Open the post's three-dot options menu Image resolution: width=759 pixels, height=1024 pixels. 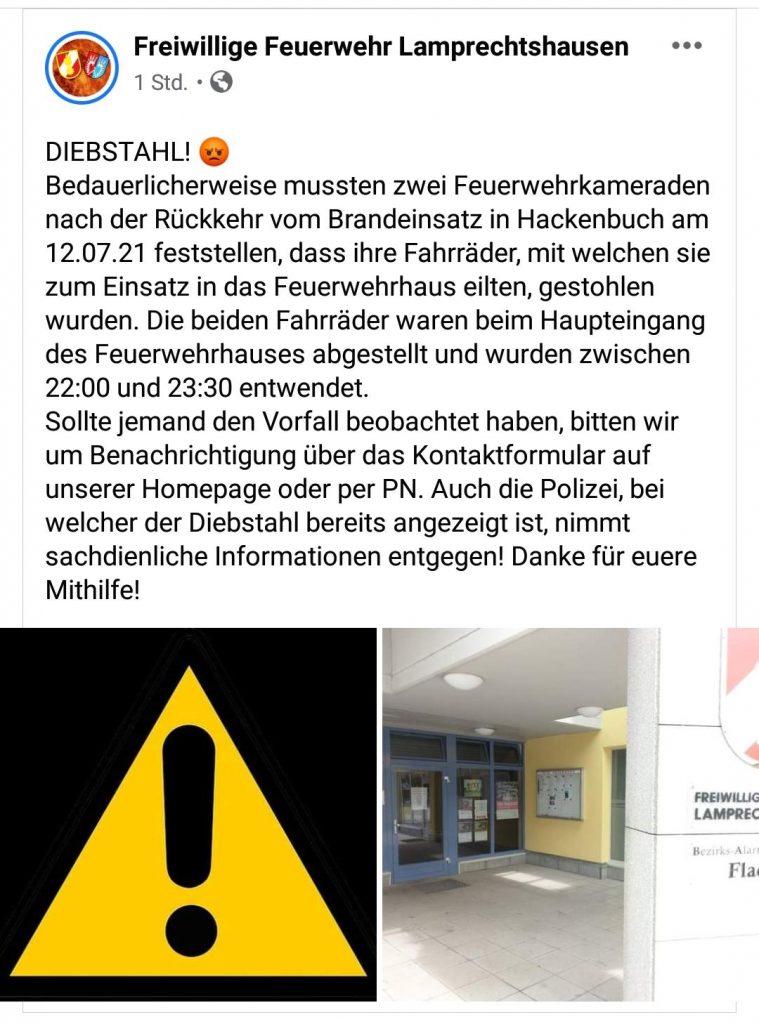pyautogui.click(x=687, y=47)
